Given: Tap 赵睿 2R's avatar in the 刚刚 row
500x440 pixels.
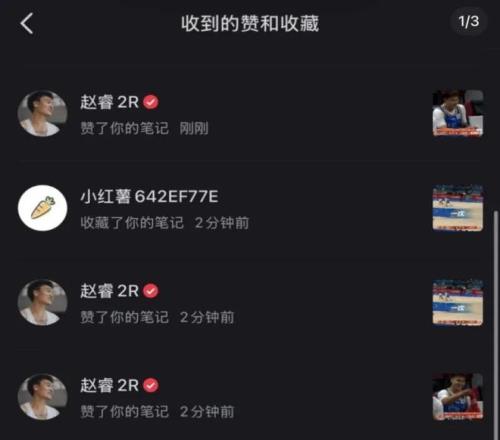Looking at the screenshot, I should (x=43, y=113).
